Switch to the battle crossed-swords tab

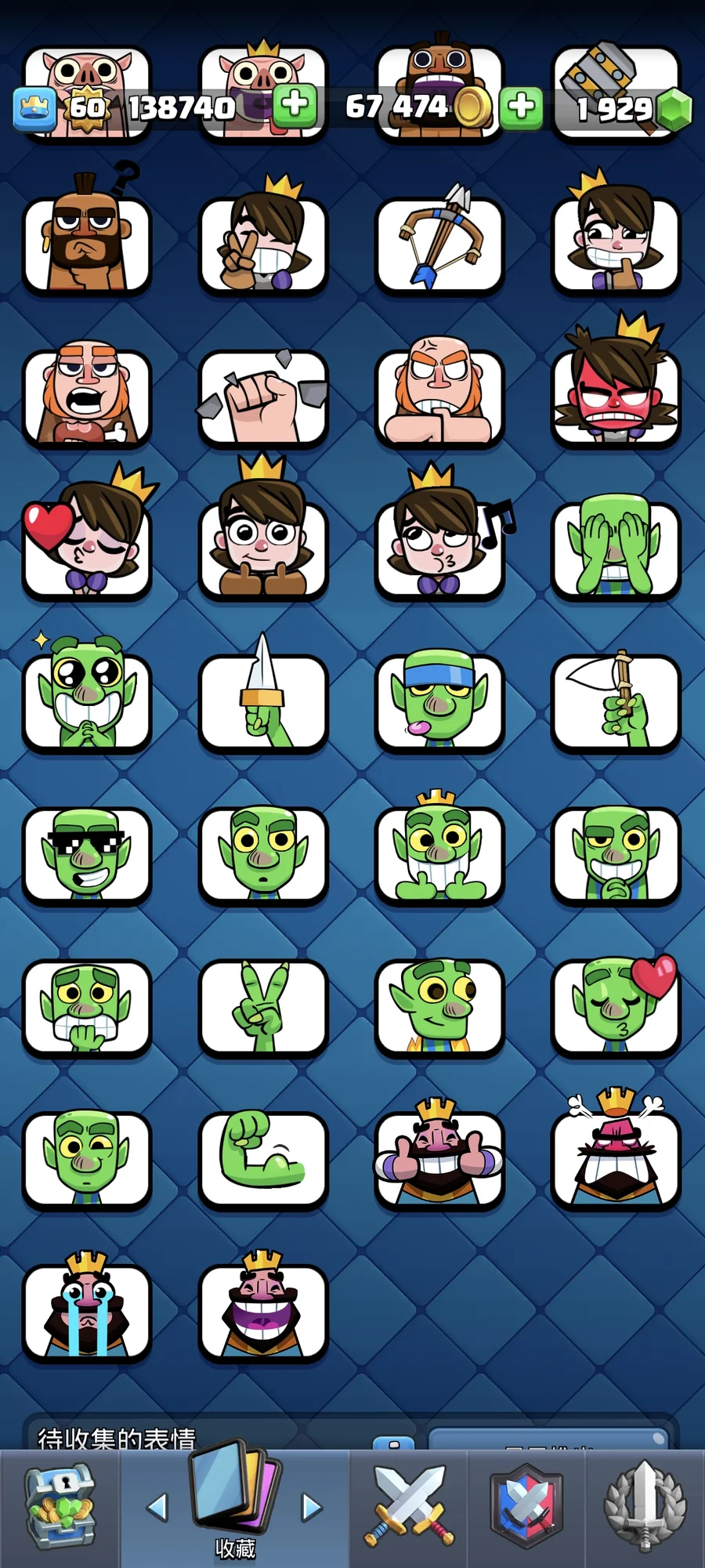click(409, 1507)
